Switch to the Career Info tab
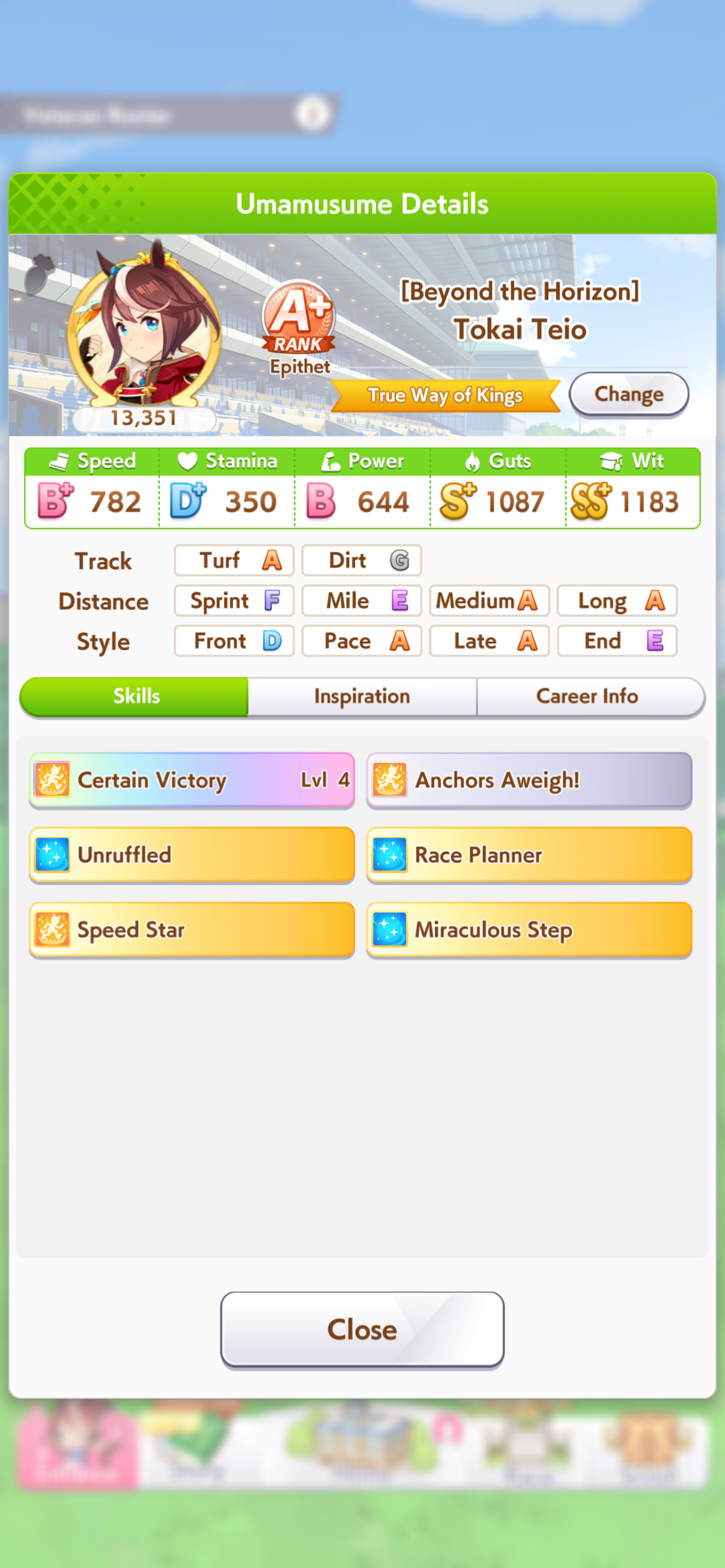The height and width of the screenshot is (1568, 725). (587, 697)
